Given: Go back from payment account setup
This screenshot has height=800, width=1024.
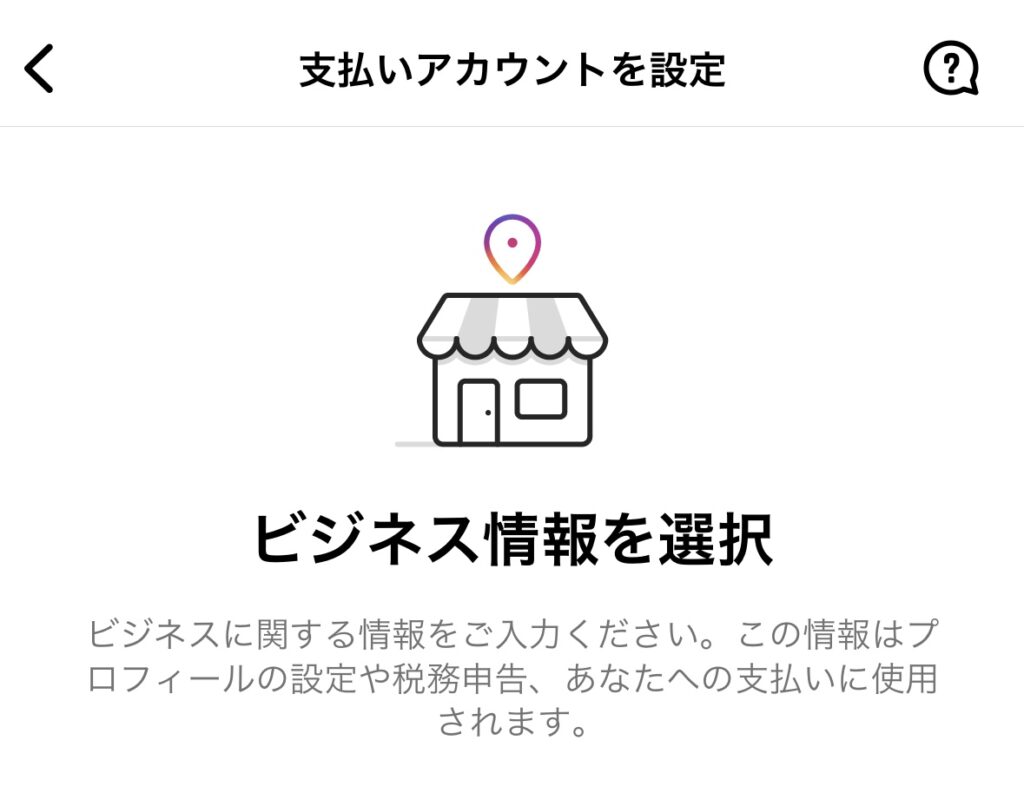Looking at the screenshot, I should coord(40,69).
